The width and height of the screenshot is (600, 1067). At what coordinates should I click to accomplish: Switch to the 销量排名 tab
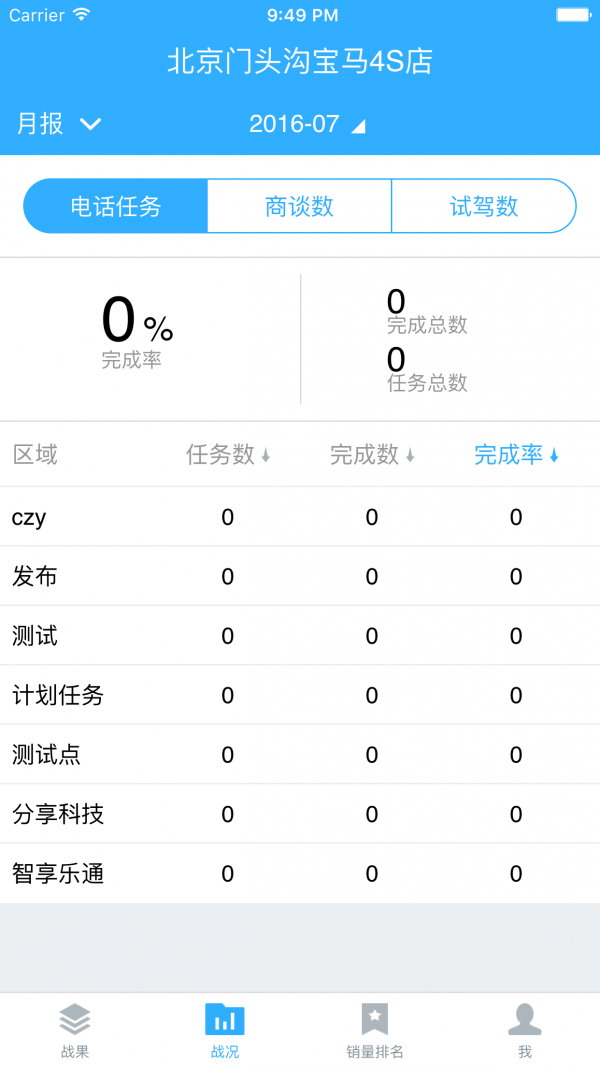[375, 1030]
